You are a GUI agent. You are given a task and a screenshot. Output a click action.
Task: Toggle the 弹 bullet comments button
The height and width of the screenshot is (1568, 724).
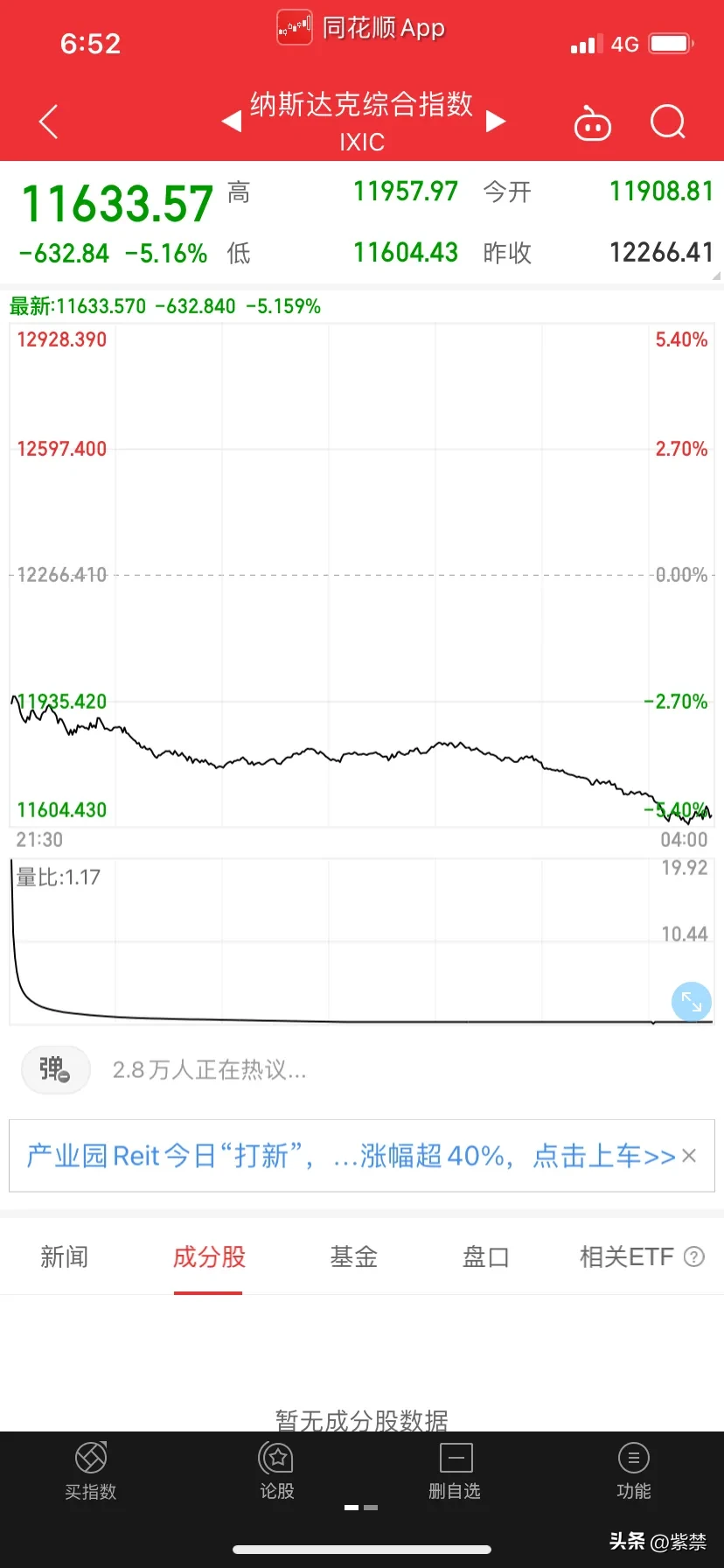point(55,1069)
